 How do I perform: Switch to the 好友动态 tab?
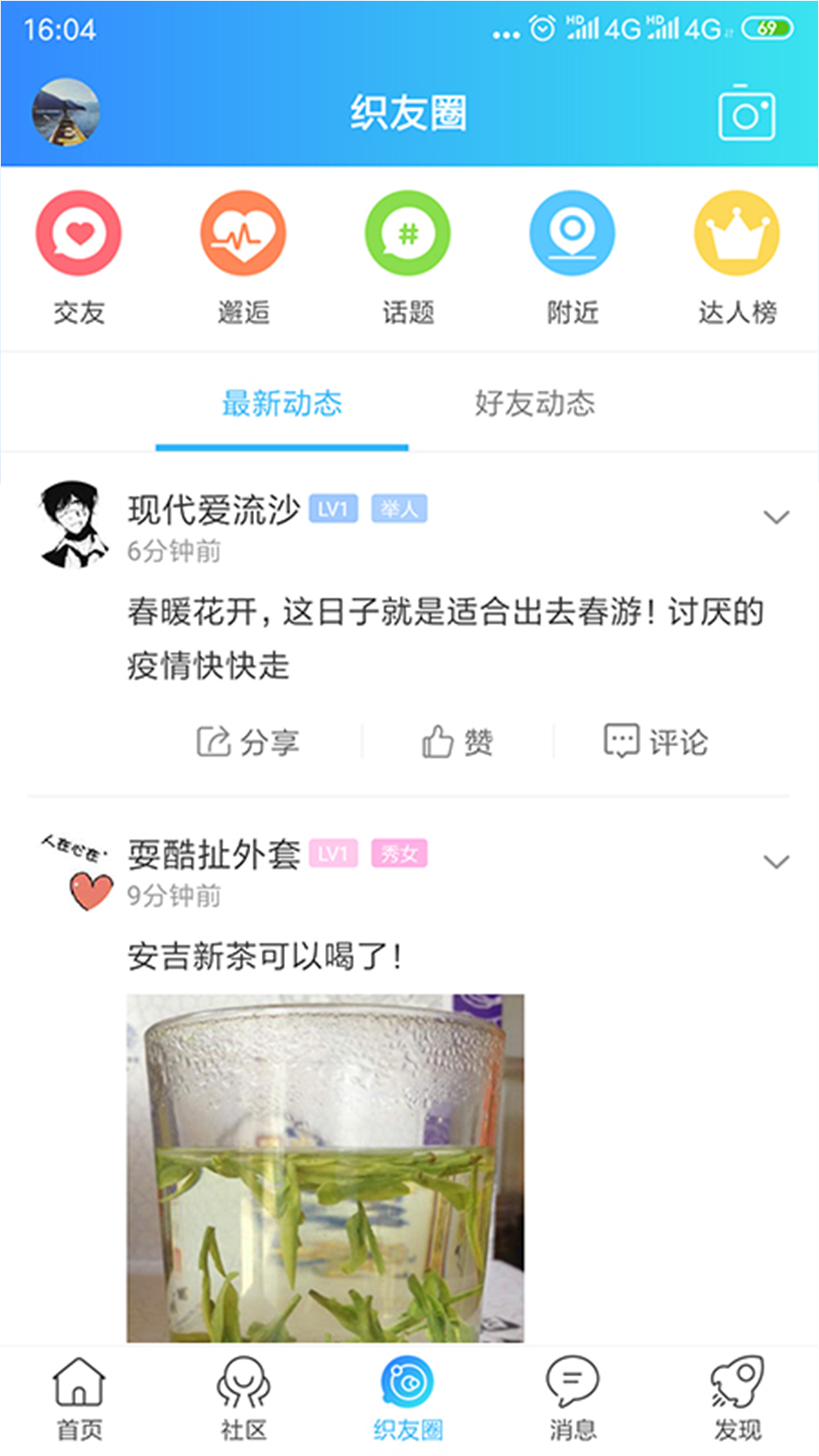[x=535, y=403]
